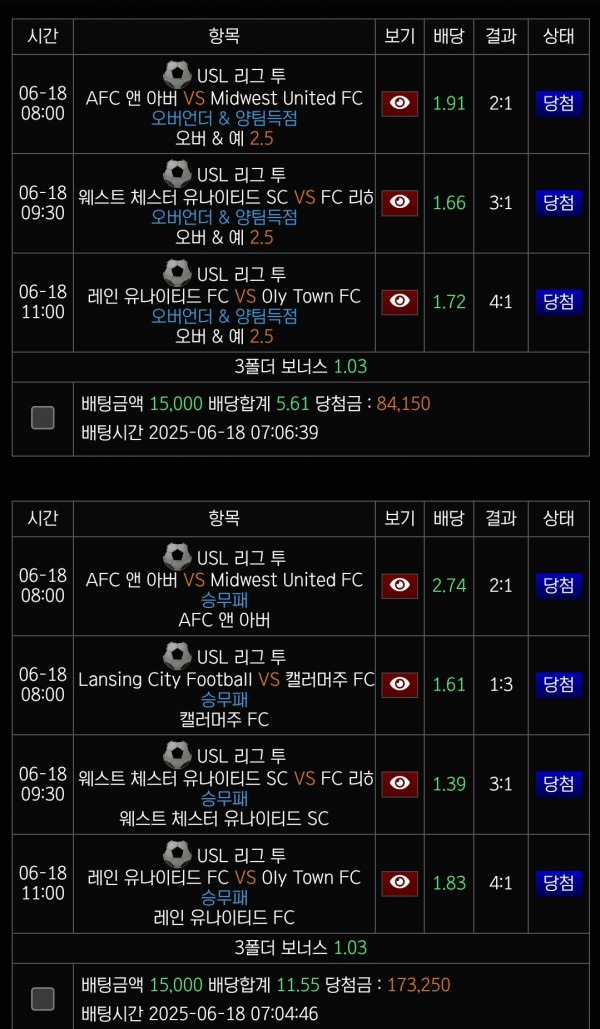View AFC 앤 아버 승무패 2.74 odds bet
The image size is (600, 1029).
tap(400, 585)
